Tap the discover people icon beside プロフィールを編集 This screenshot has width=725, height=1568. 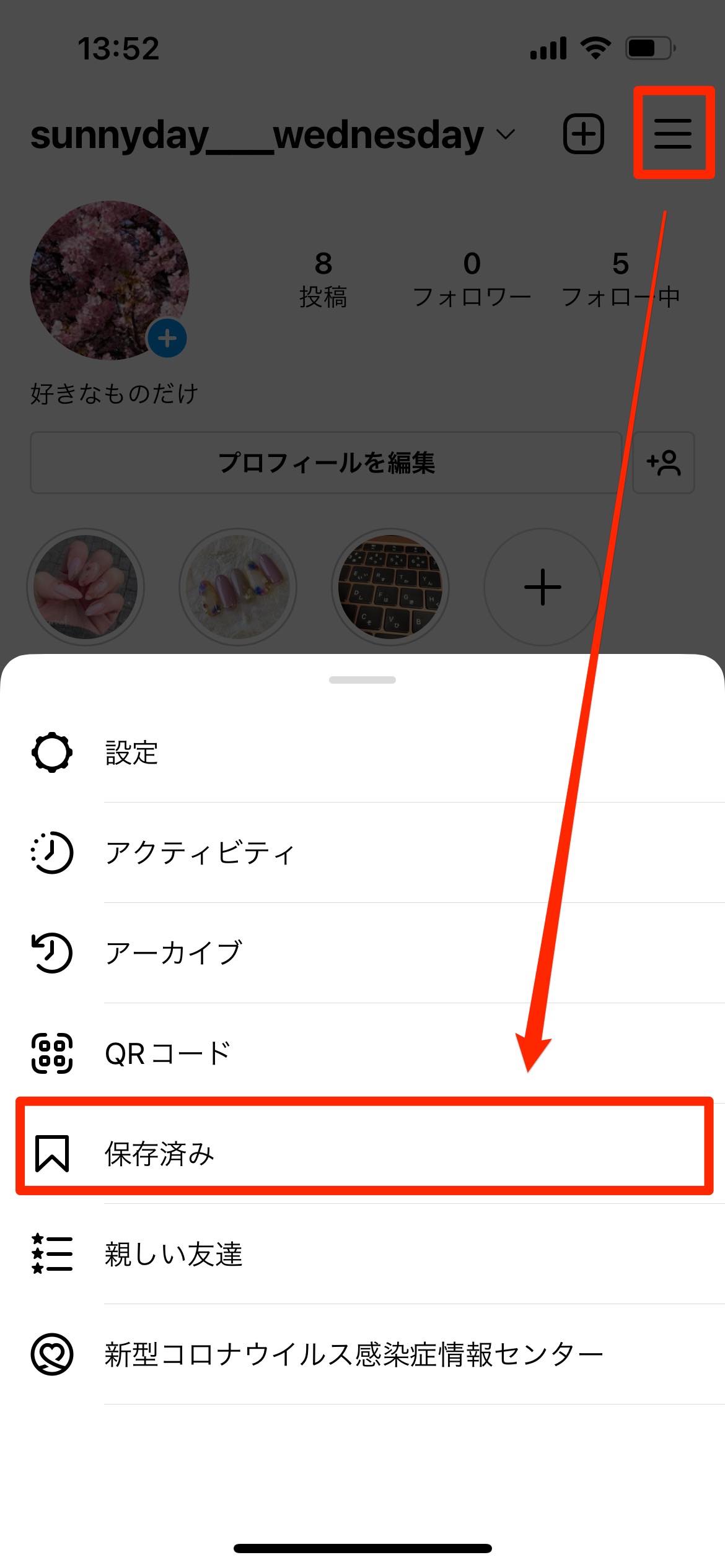pos(663,463)
